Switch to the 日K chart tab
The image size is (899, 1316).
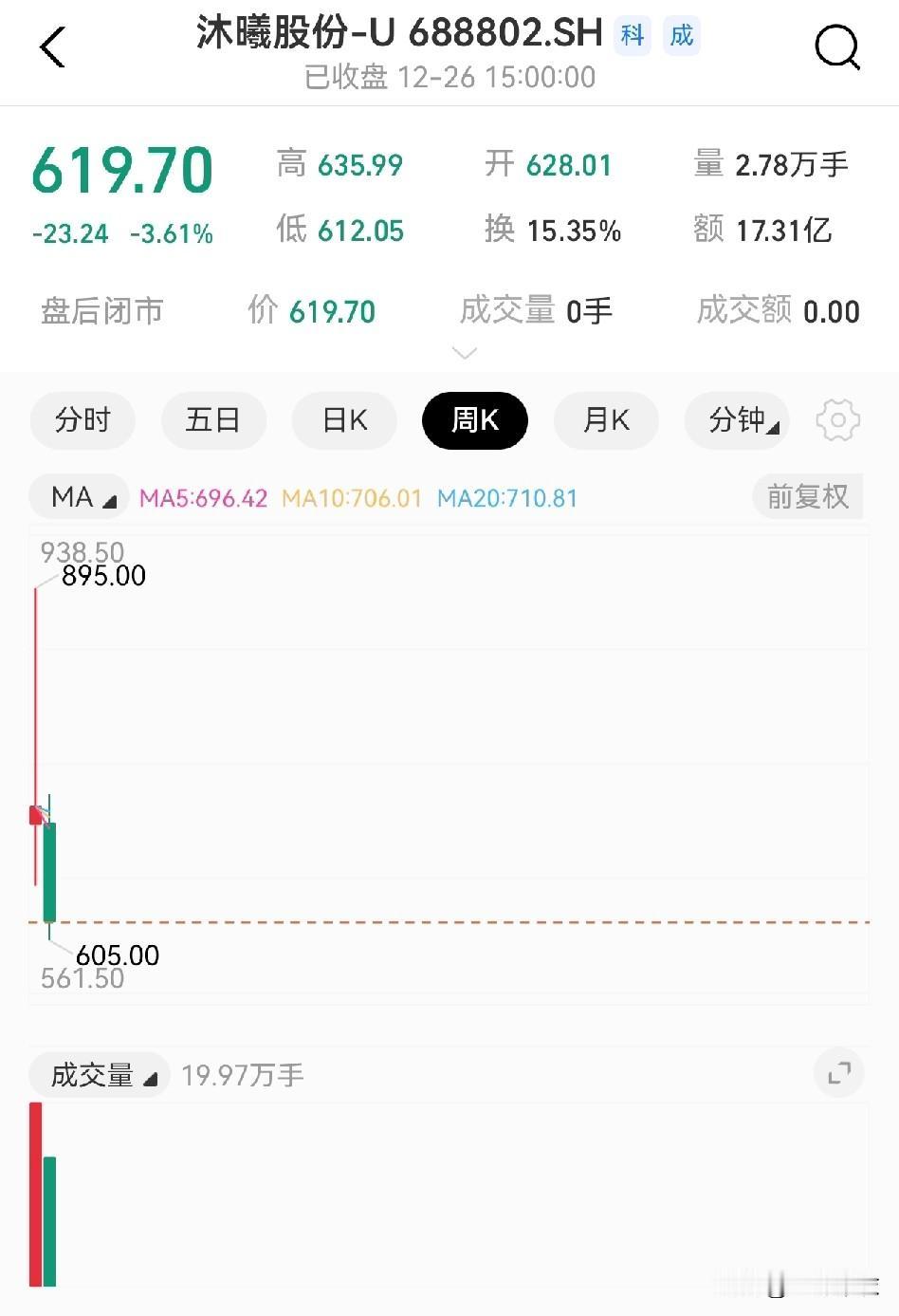[343, 420]
